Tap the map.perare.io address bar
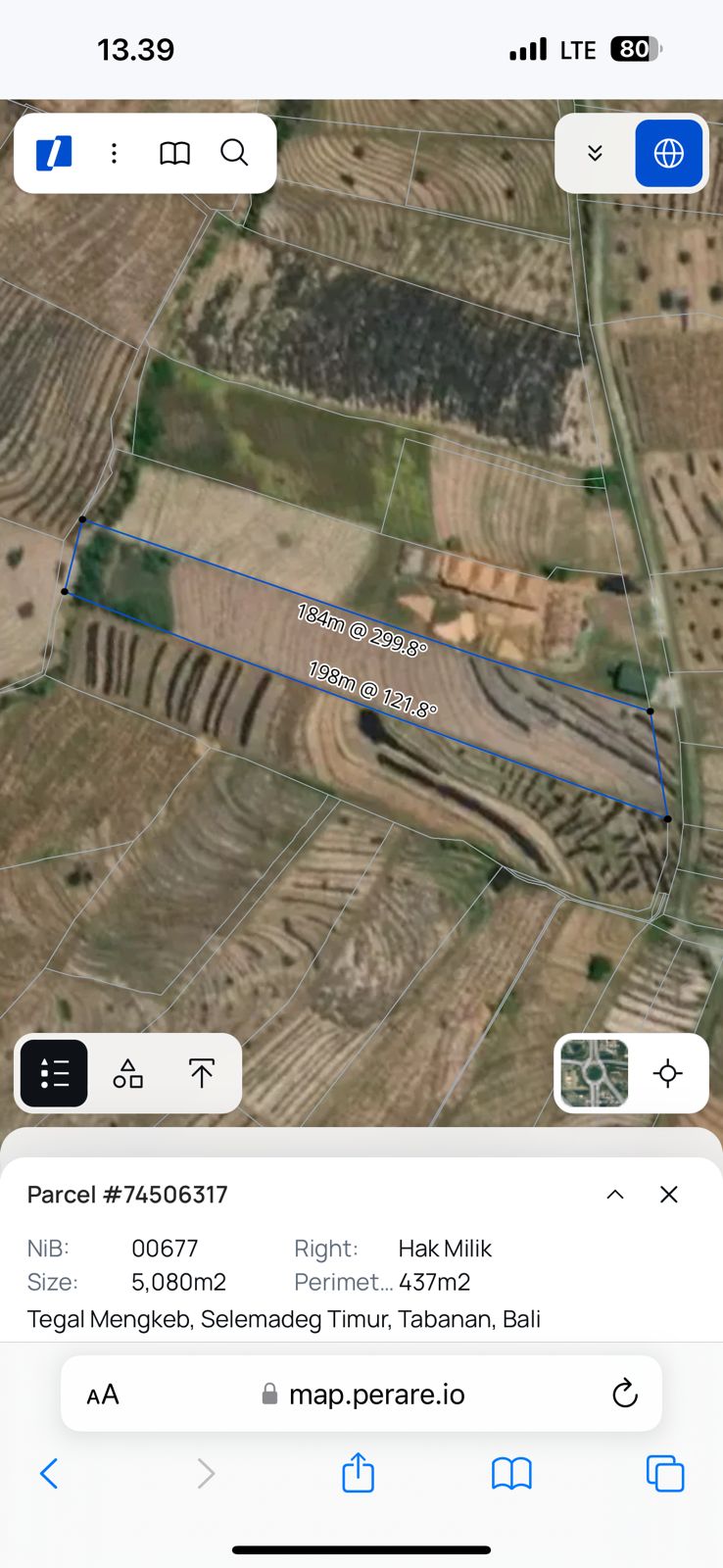Viewport: 723px width, 1568px height. [376, 1395]
